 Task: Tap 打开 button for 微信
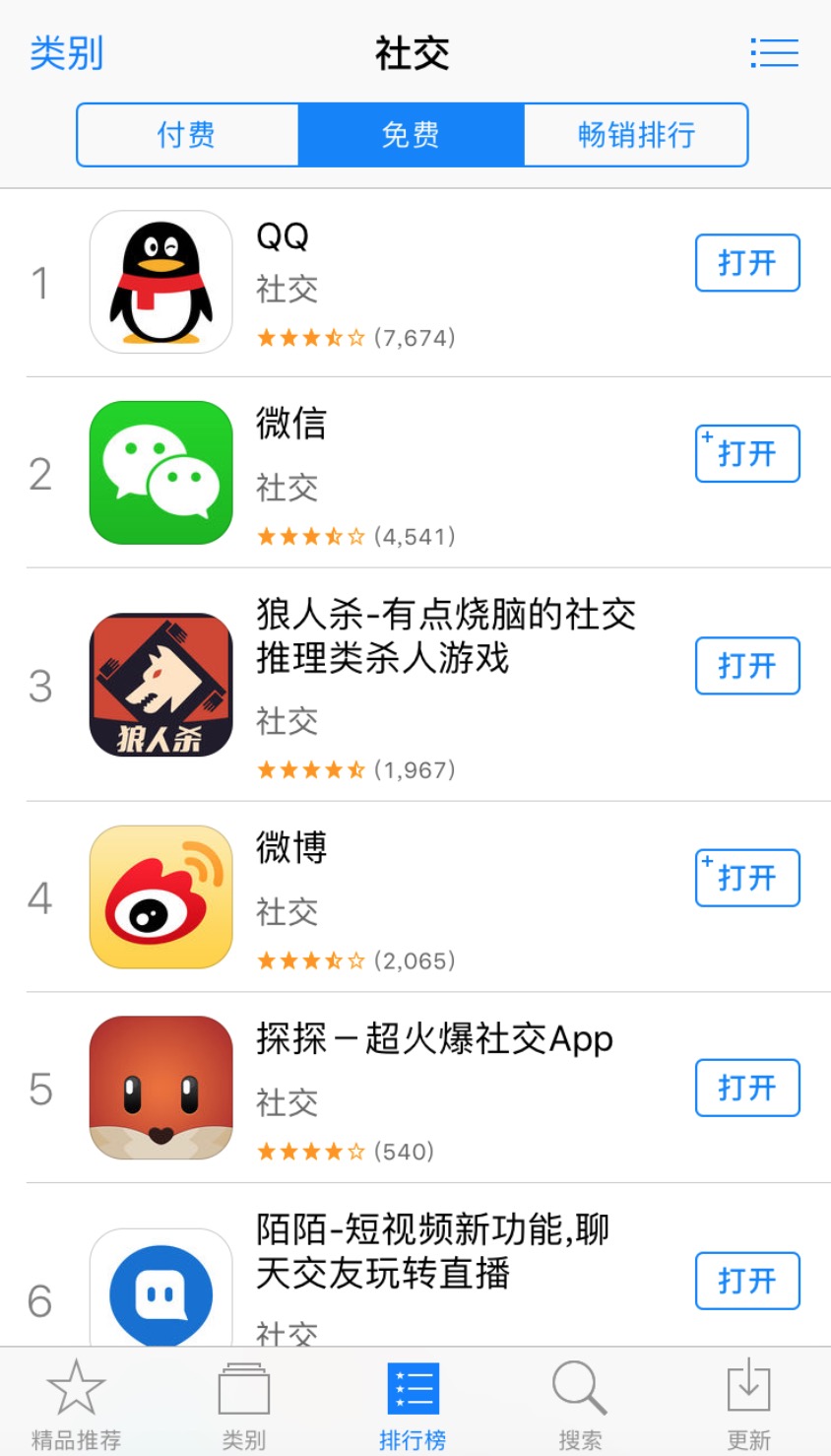pos(747,453)
